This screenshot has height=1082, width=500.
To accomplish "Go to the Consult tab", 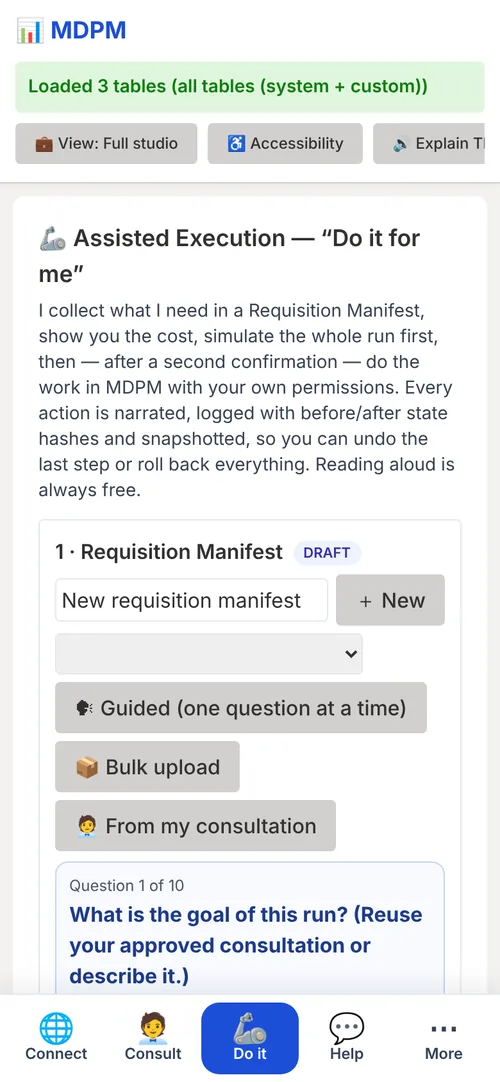I will coord(153,1038).
